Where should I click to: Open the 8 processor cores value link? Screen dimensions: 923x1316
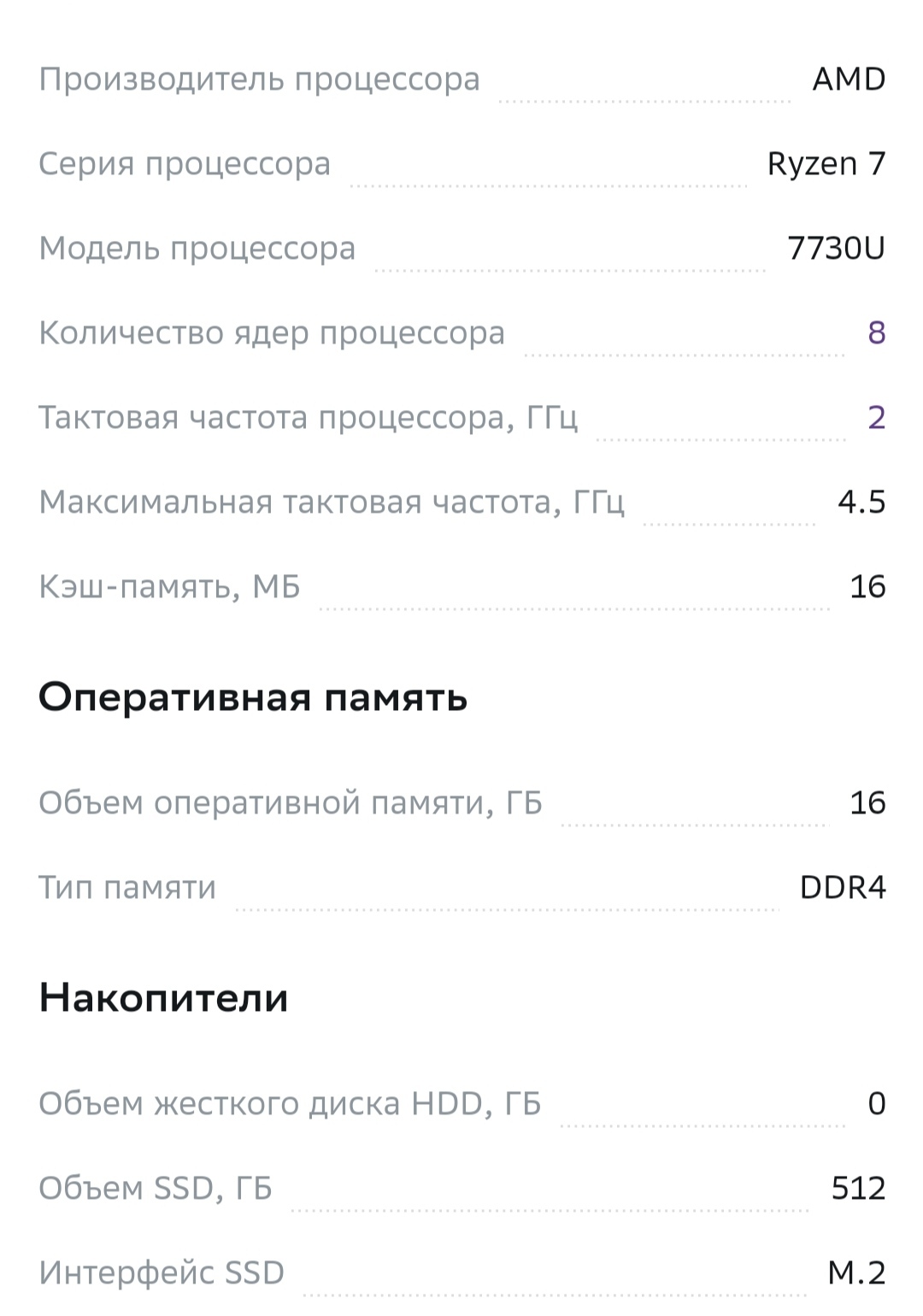[x=876, y=332]
